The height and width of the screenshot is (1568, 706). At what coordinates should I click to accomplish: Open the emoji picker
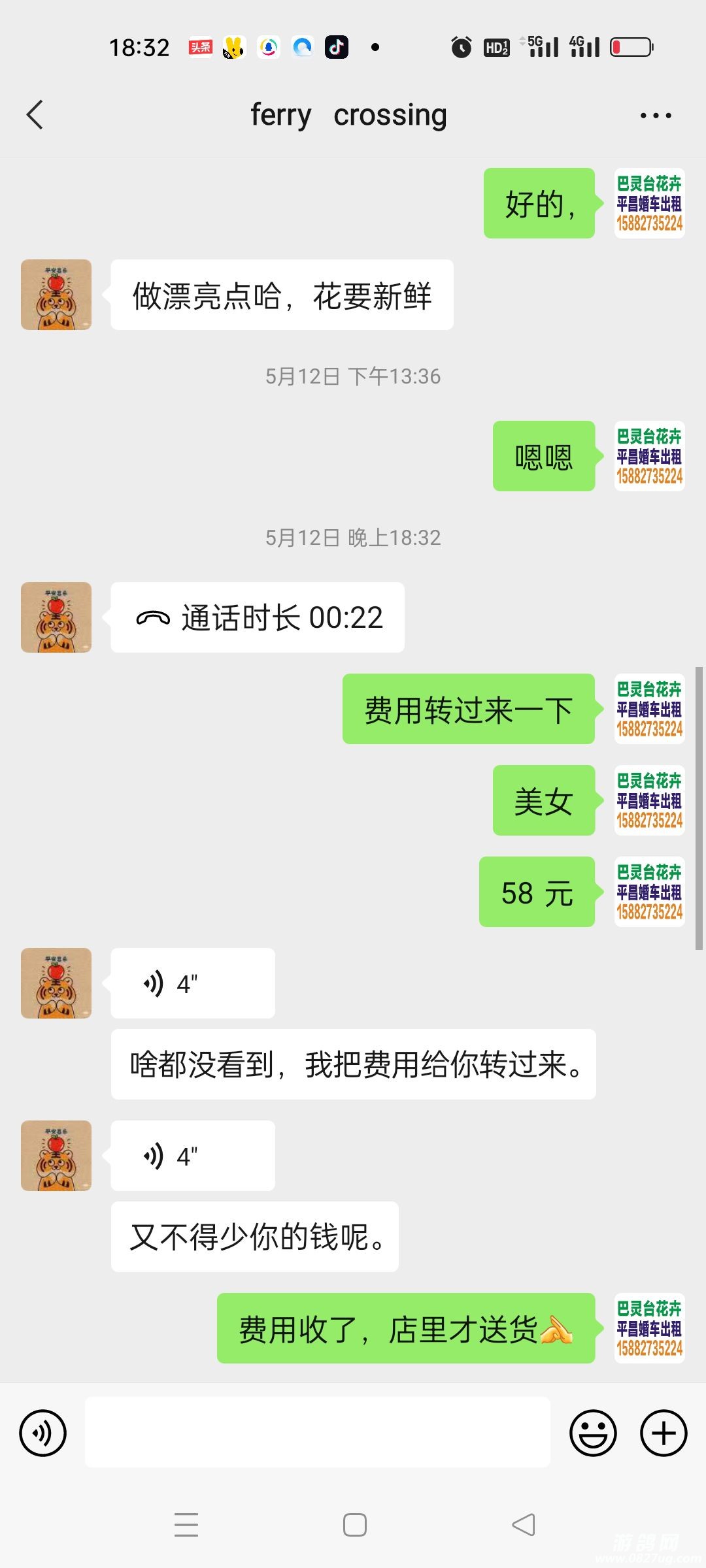593,1433
